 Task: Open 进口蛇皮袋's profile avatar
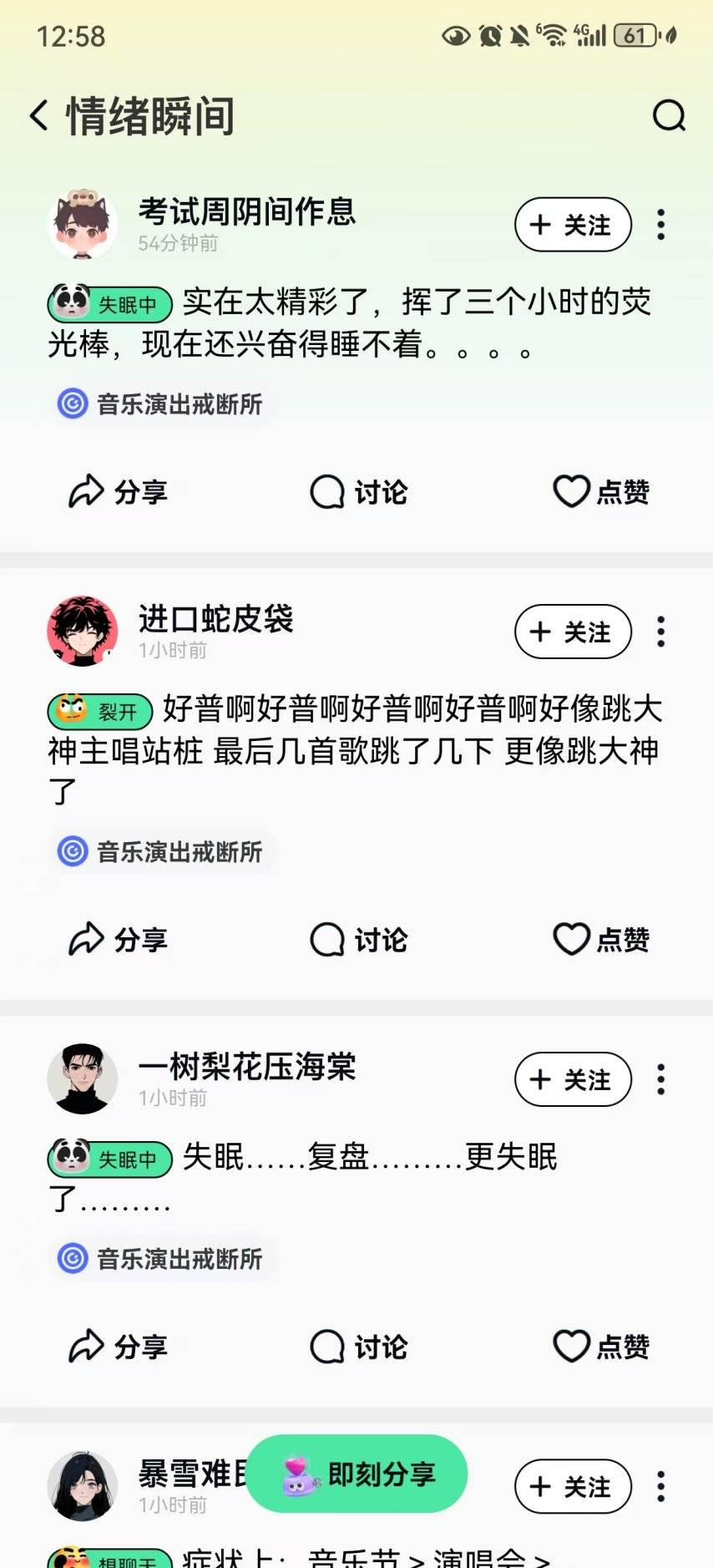click(82, 631)
